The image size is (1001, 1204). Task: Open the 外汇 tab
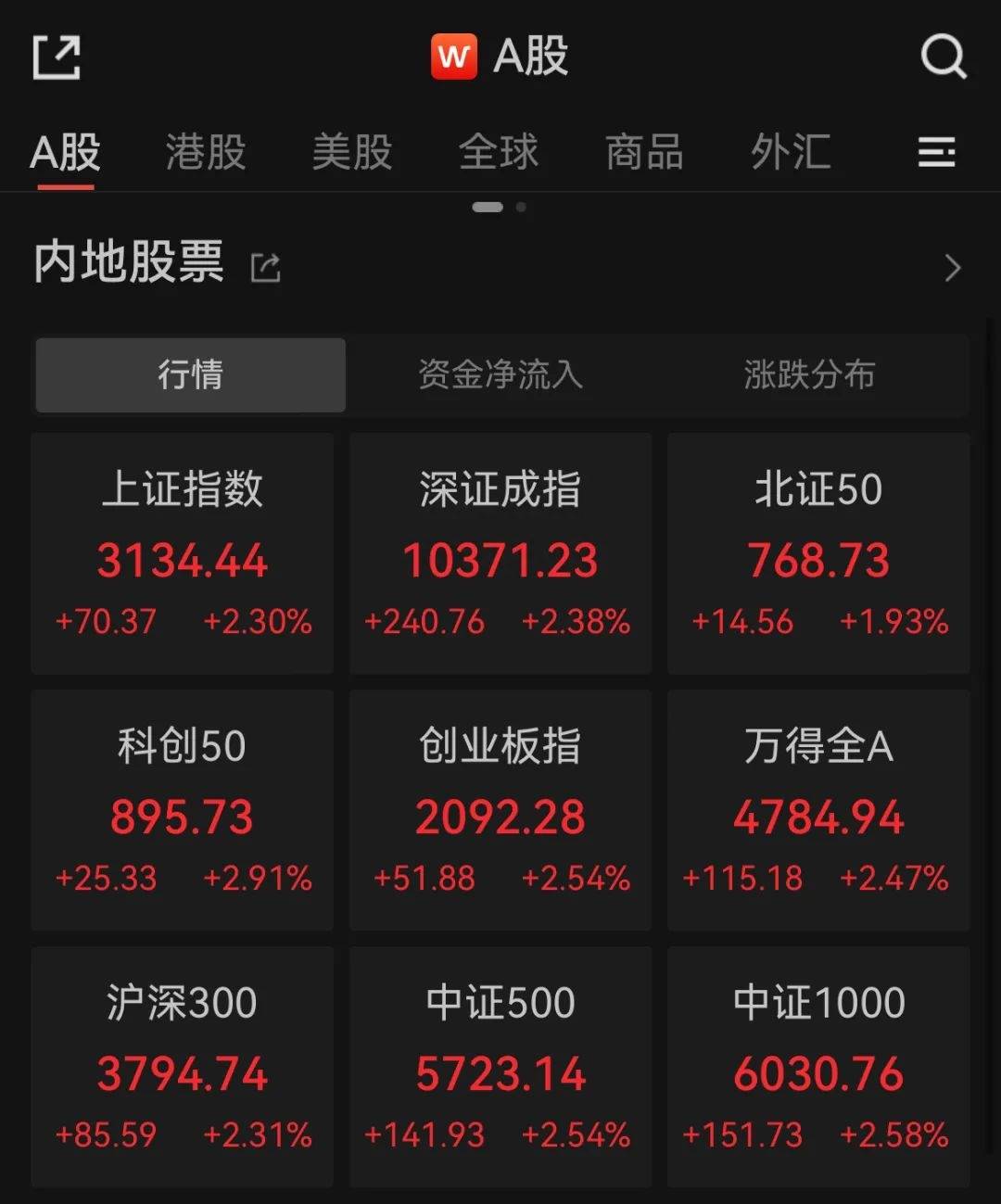[x=791, y=152]
